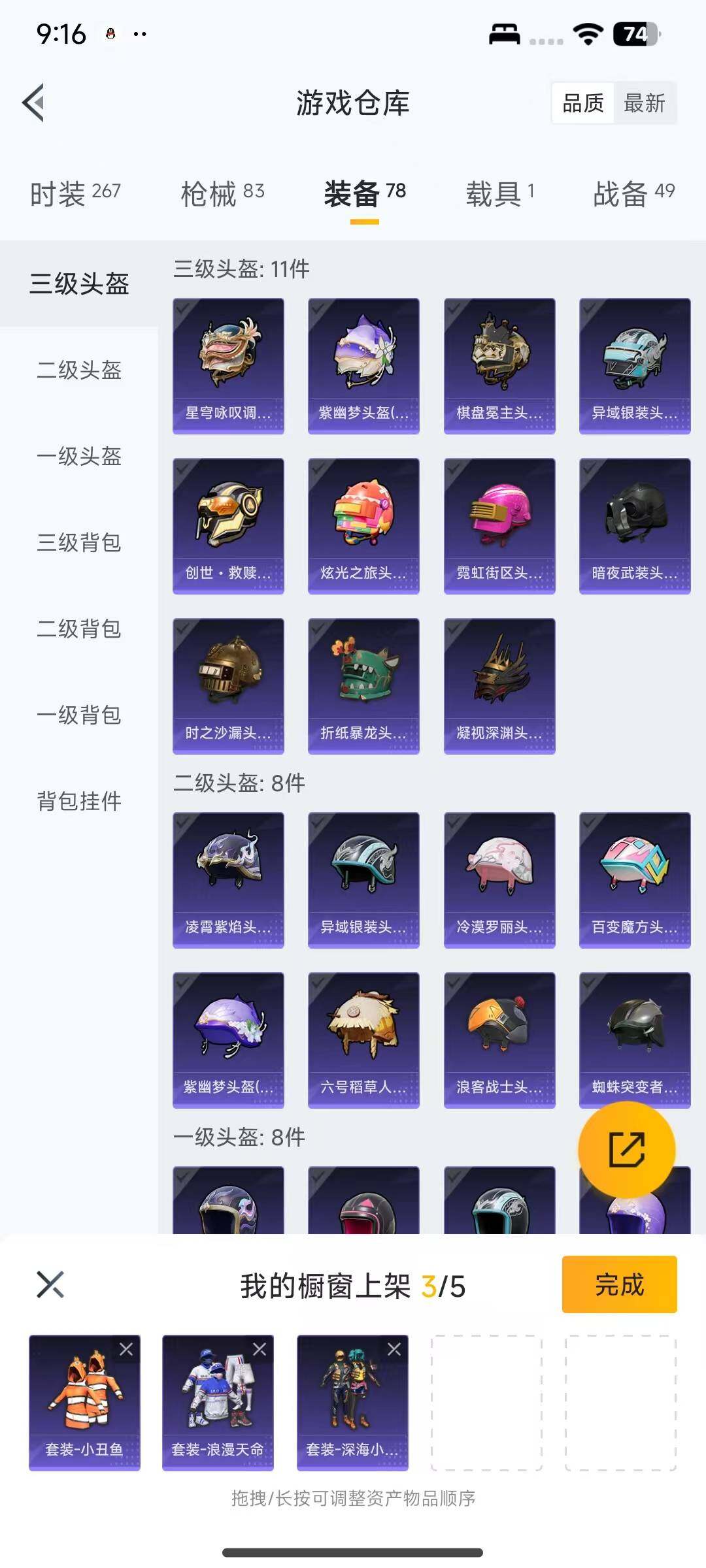The image size is (706, 1568).
Task: Choose the 折纸暴龙 helmet
Action: pyautogui.click(x=363, y=686)
